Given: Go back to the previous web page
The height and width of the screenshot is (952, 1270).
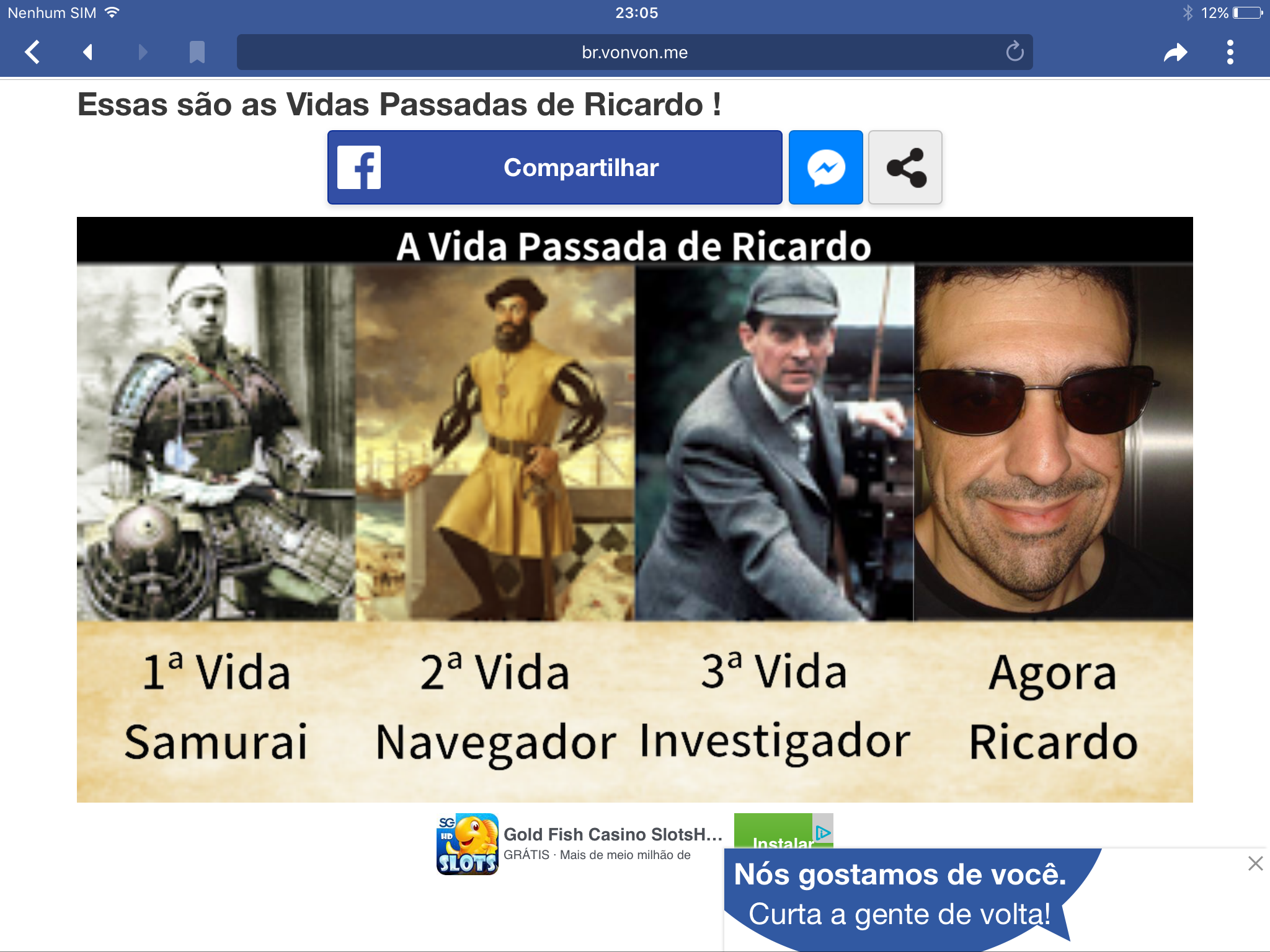Looking at the screenshot, I should coord(87,52).
